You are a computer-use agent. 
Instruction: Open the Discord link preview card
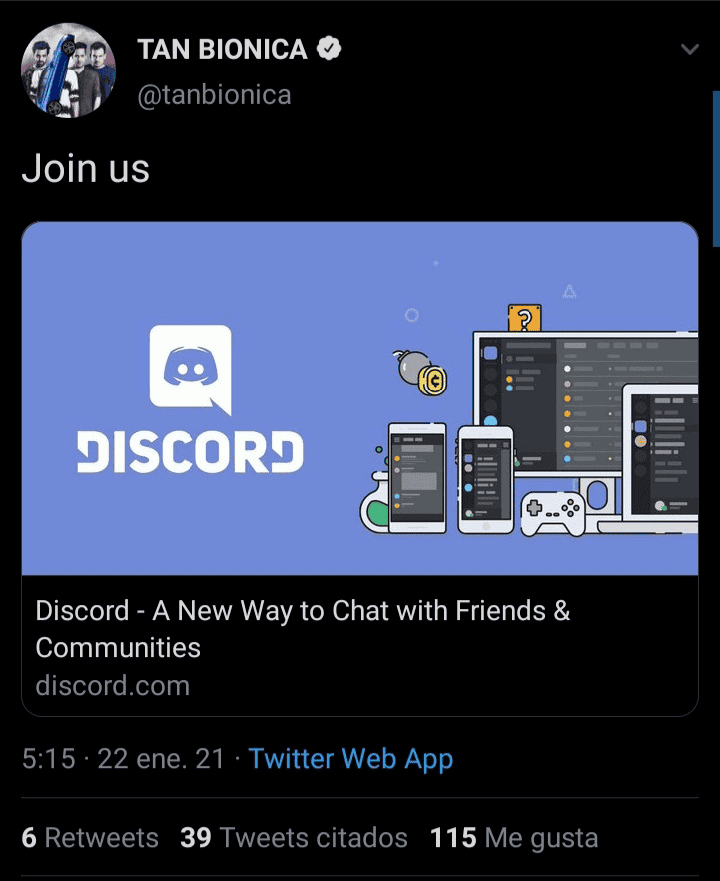[359, 468]
